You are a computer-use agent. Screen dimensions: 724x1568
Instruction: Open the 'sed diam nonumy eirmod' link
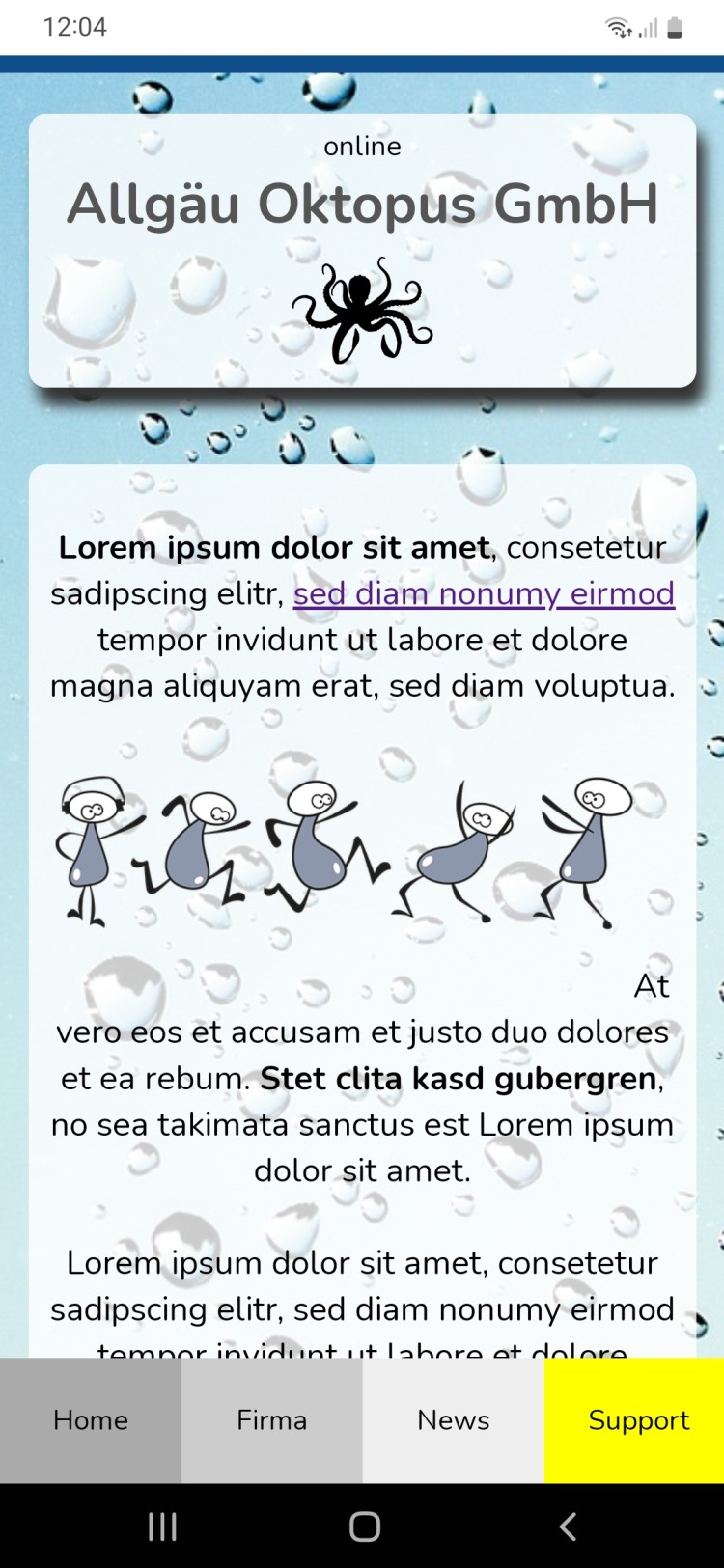point(484,593)
